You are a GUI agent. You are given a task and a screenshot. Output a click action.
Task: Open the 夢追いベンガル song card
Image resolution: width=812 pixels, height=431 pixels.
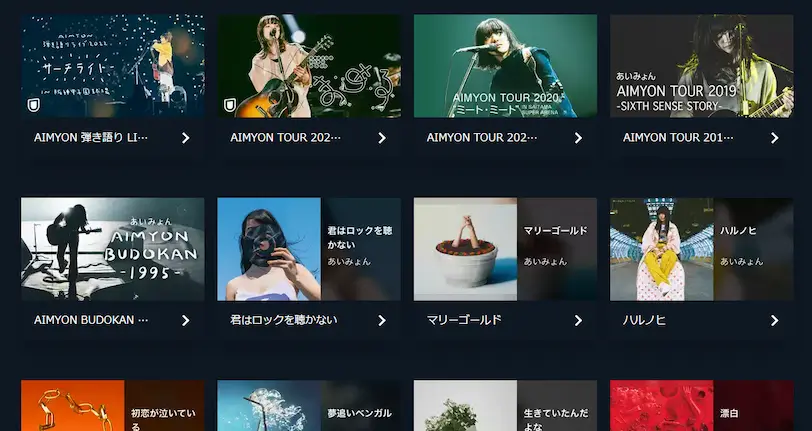[x=308, y=407]
